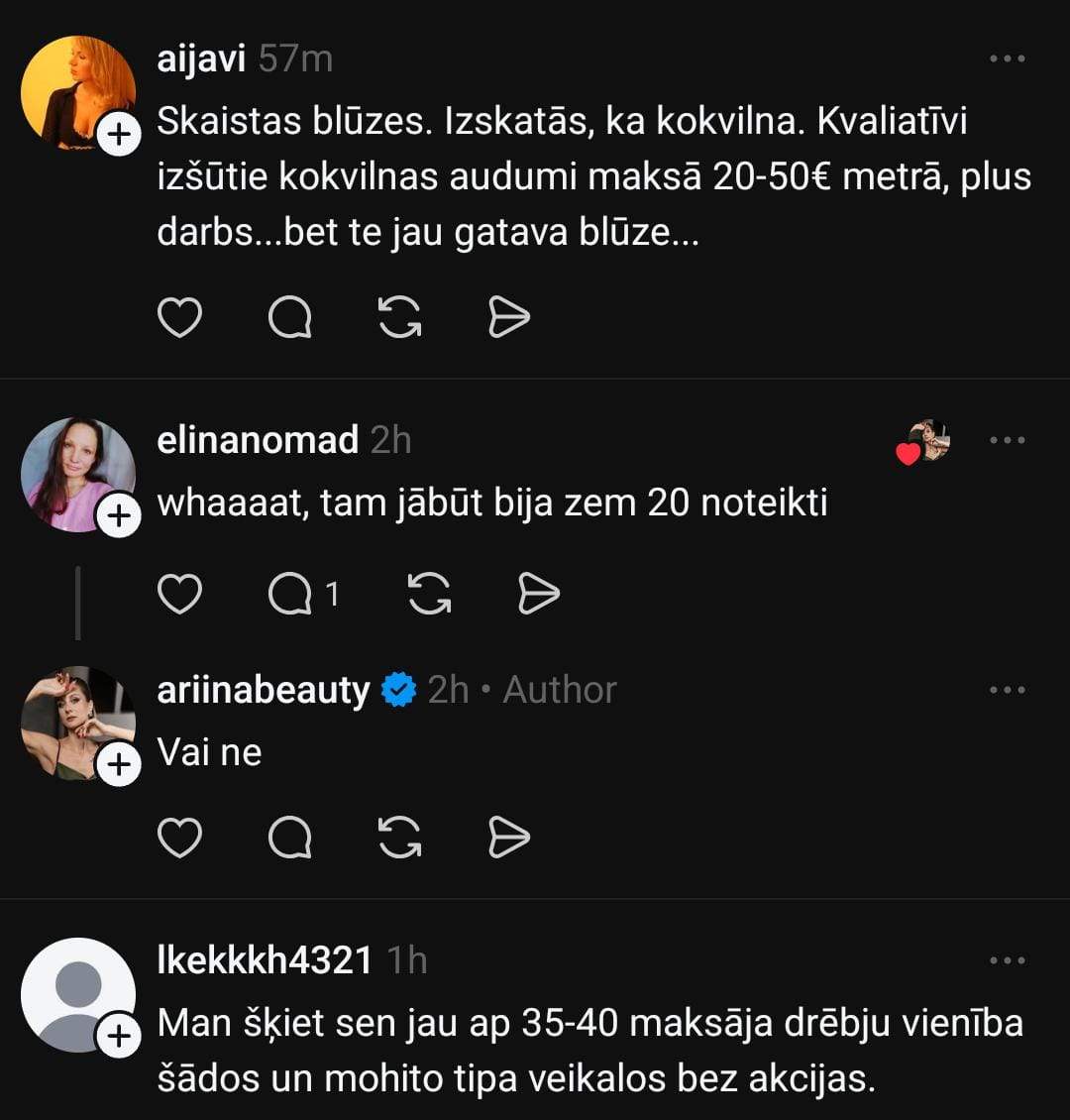
Task: Like elinanomad's comment
Action: point(179,595)
